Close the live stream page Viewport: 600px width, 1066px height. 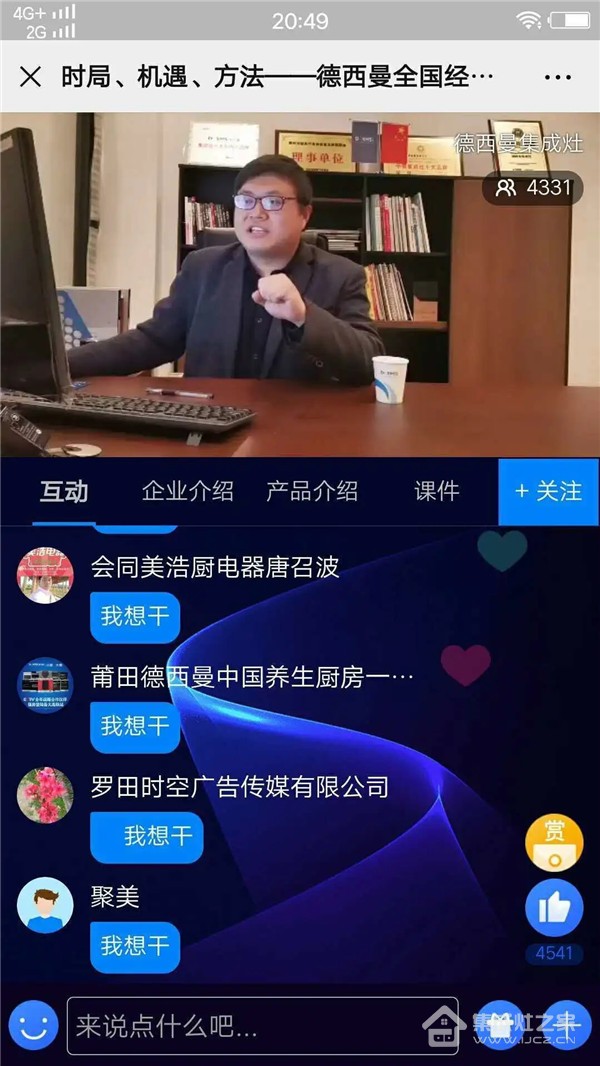point(31,77)
